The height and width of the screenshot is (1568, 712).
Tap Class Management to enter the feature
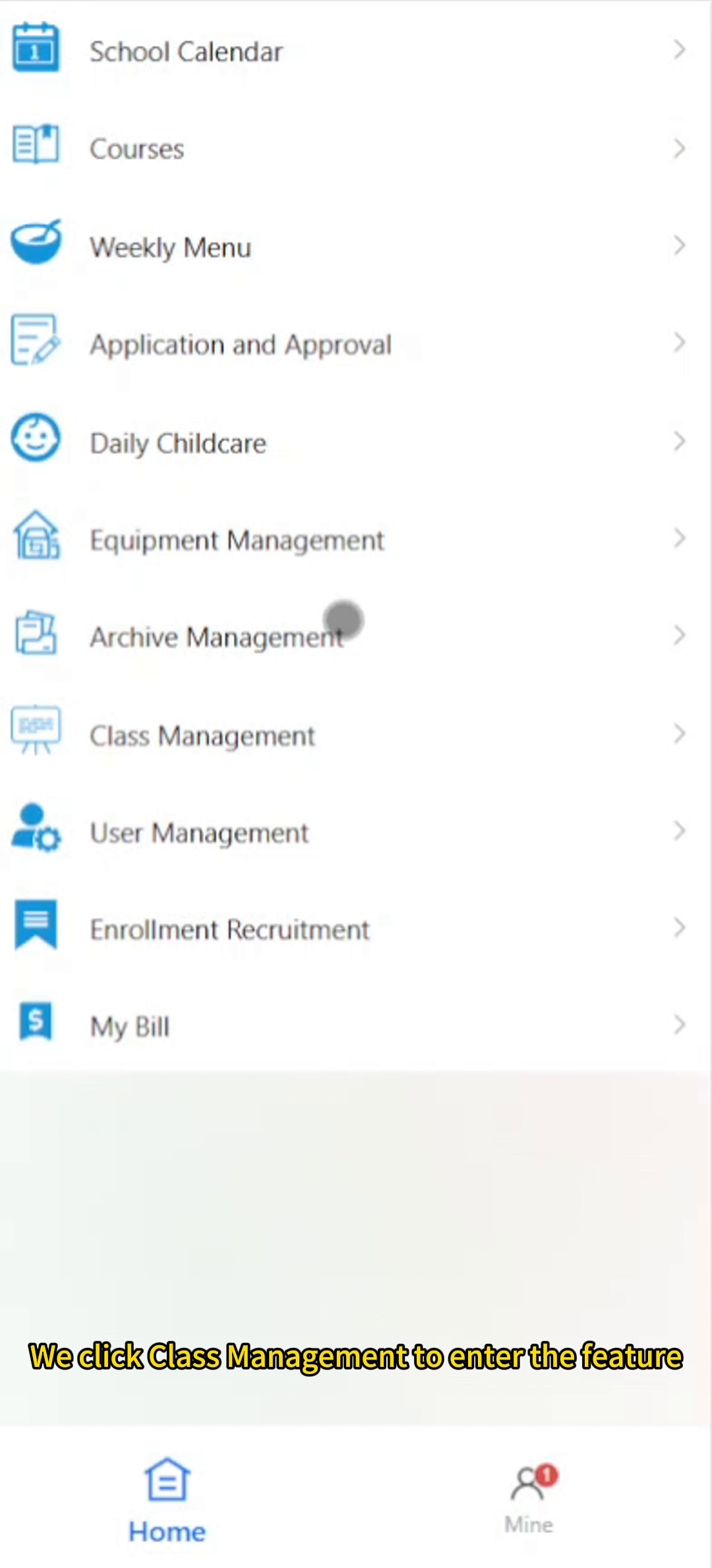point(202,735)
